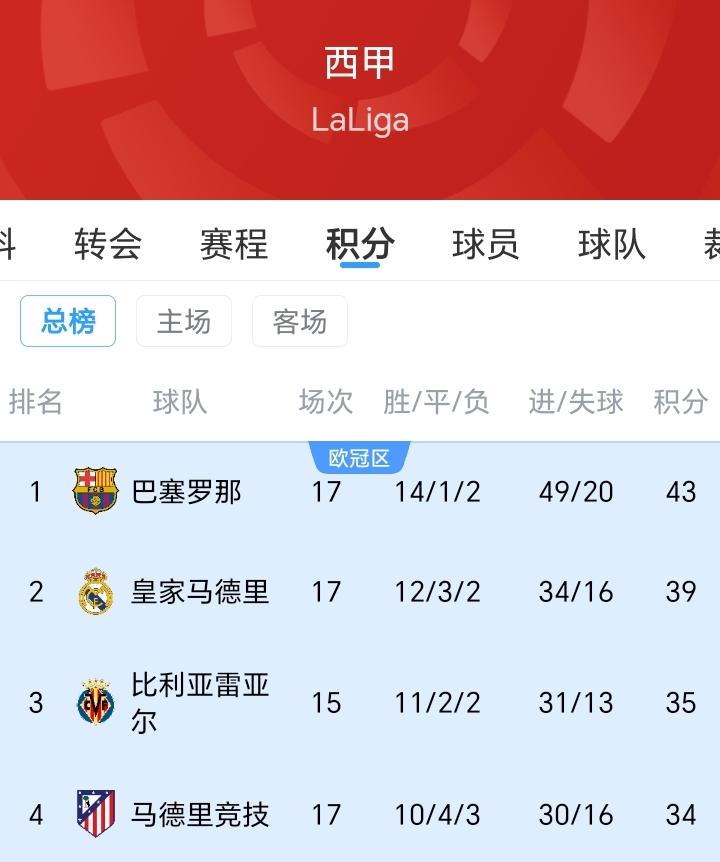This screenshot has height=862, width=720.
Task: Click the Barcelona club crest
Action: tap(95, 490)
